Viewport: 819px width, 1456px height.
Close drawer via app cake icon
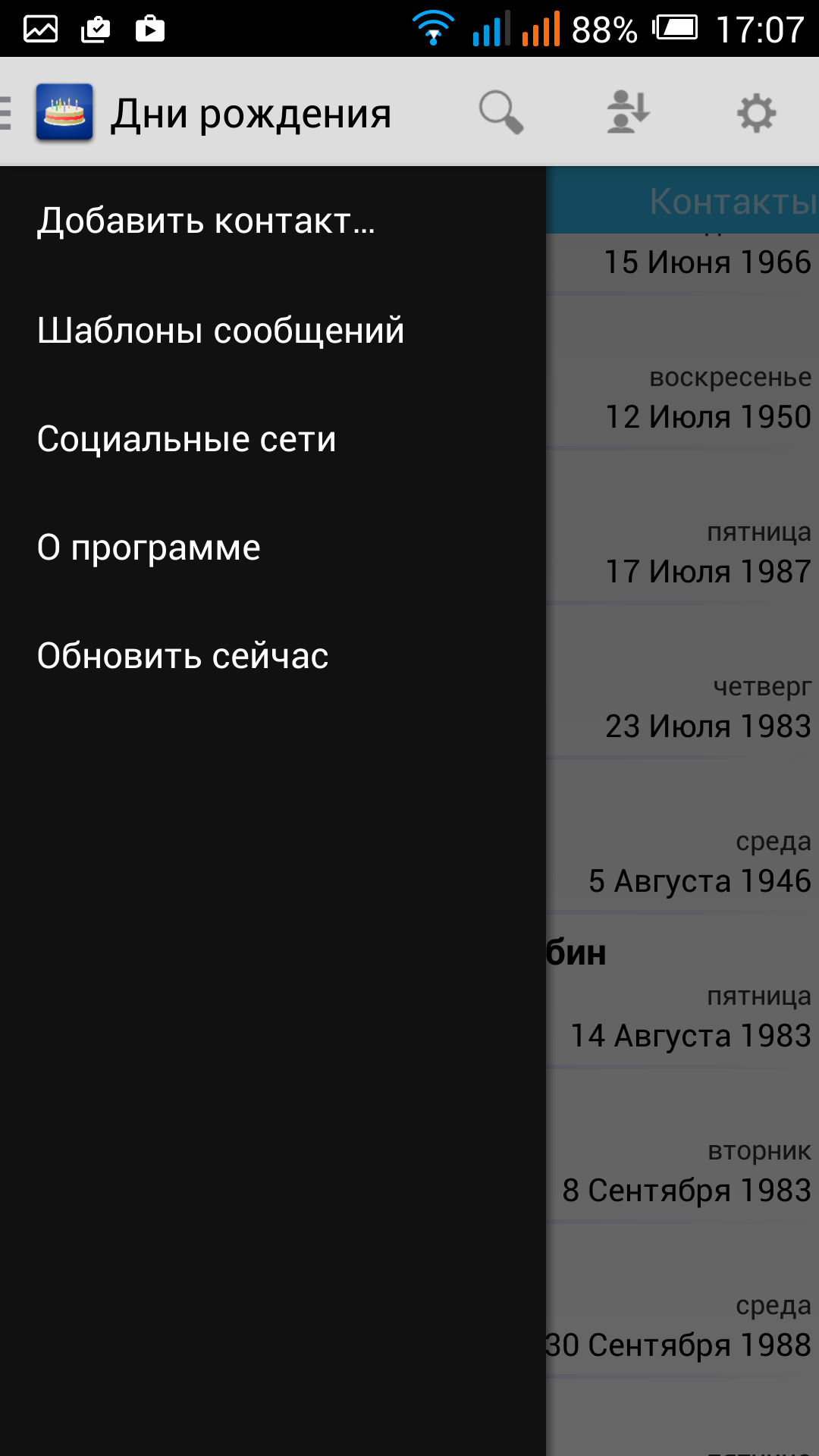64,113
